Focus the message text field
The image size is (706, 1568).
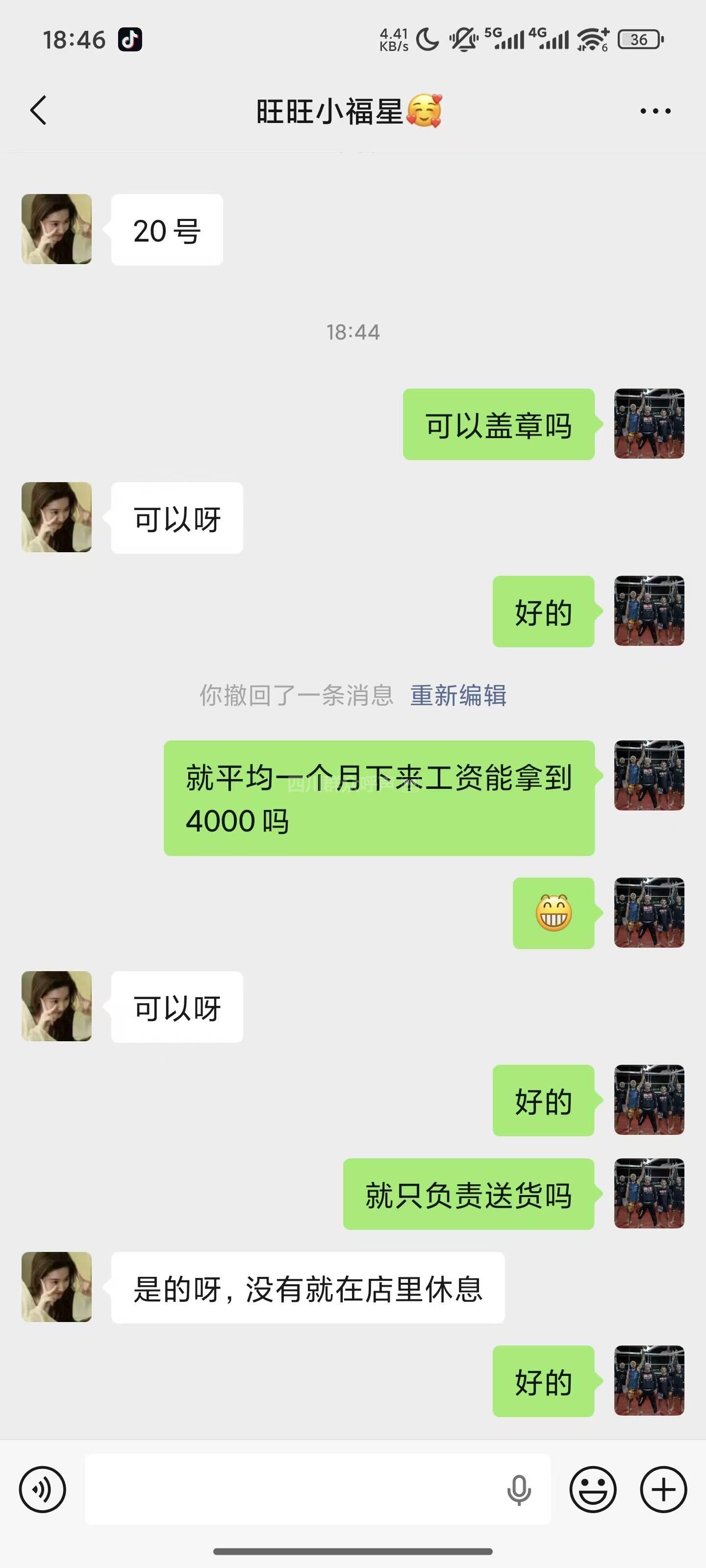(x=292, y=1490)
